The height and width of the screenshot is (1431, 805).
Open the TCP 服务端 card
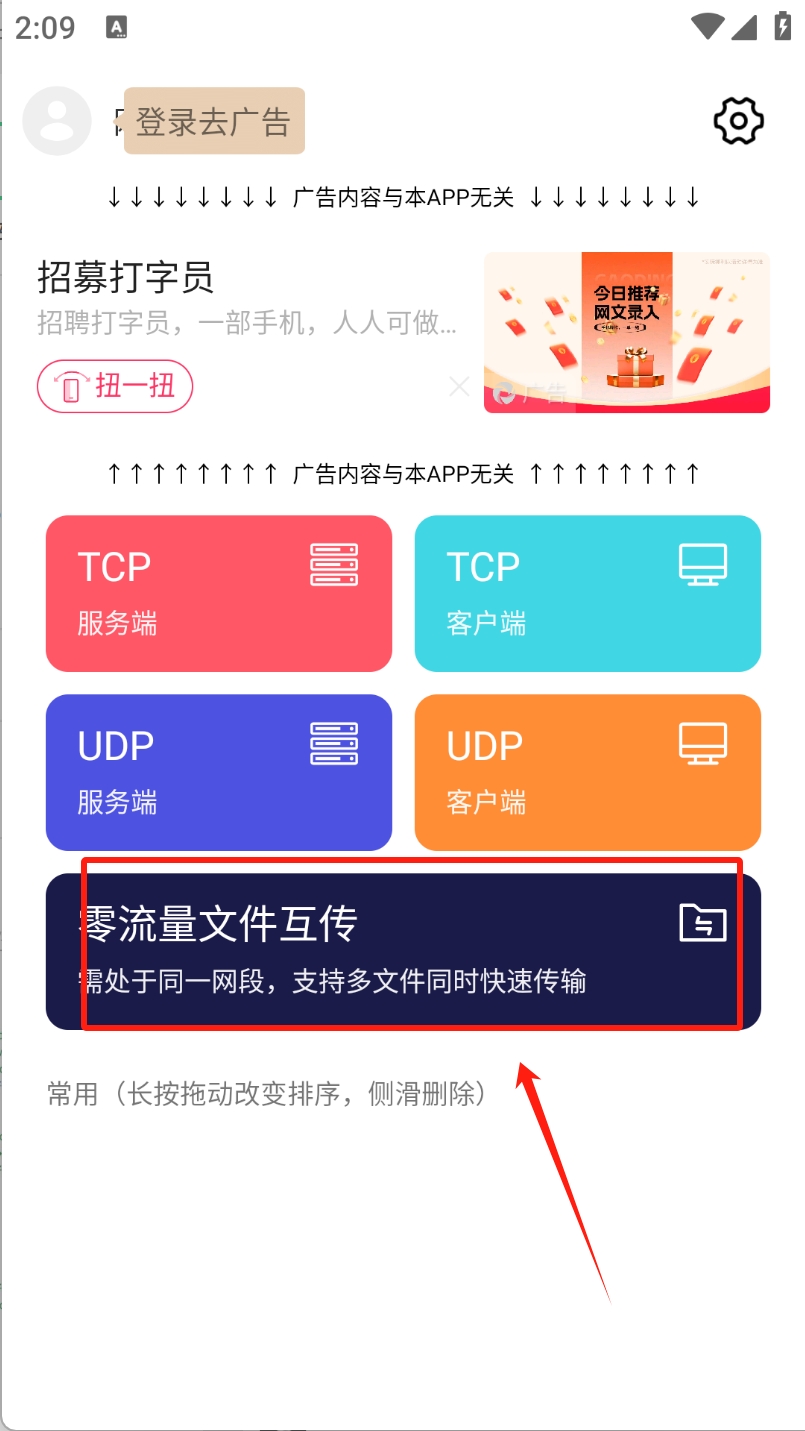[x=219, y=593]
